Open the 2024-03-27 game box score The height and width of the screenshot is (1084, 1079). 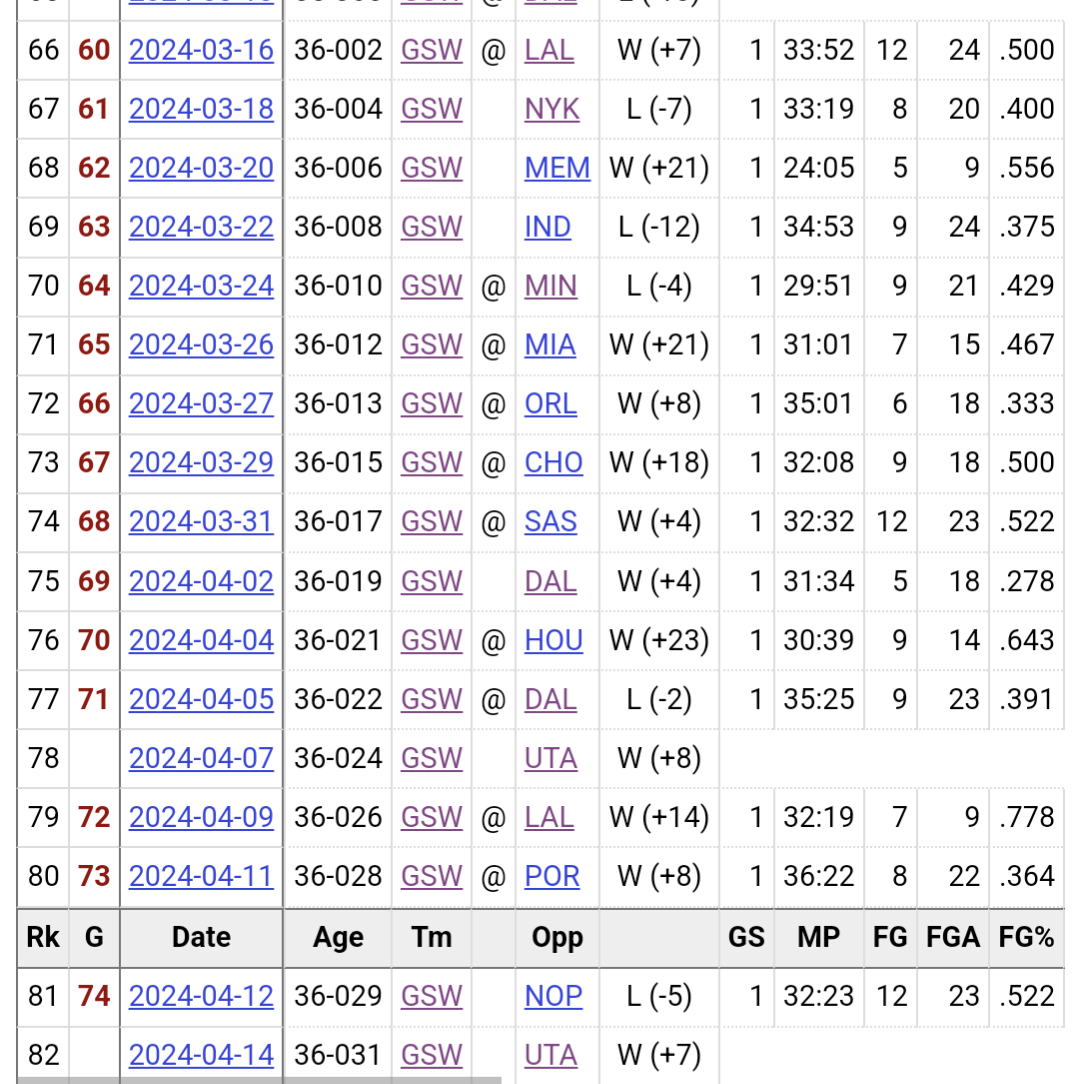click(201, 404)
